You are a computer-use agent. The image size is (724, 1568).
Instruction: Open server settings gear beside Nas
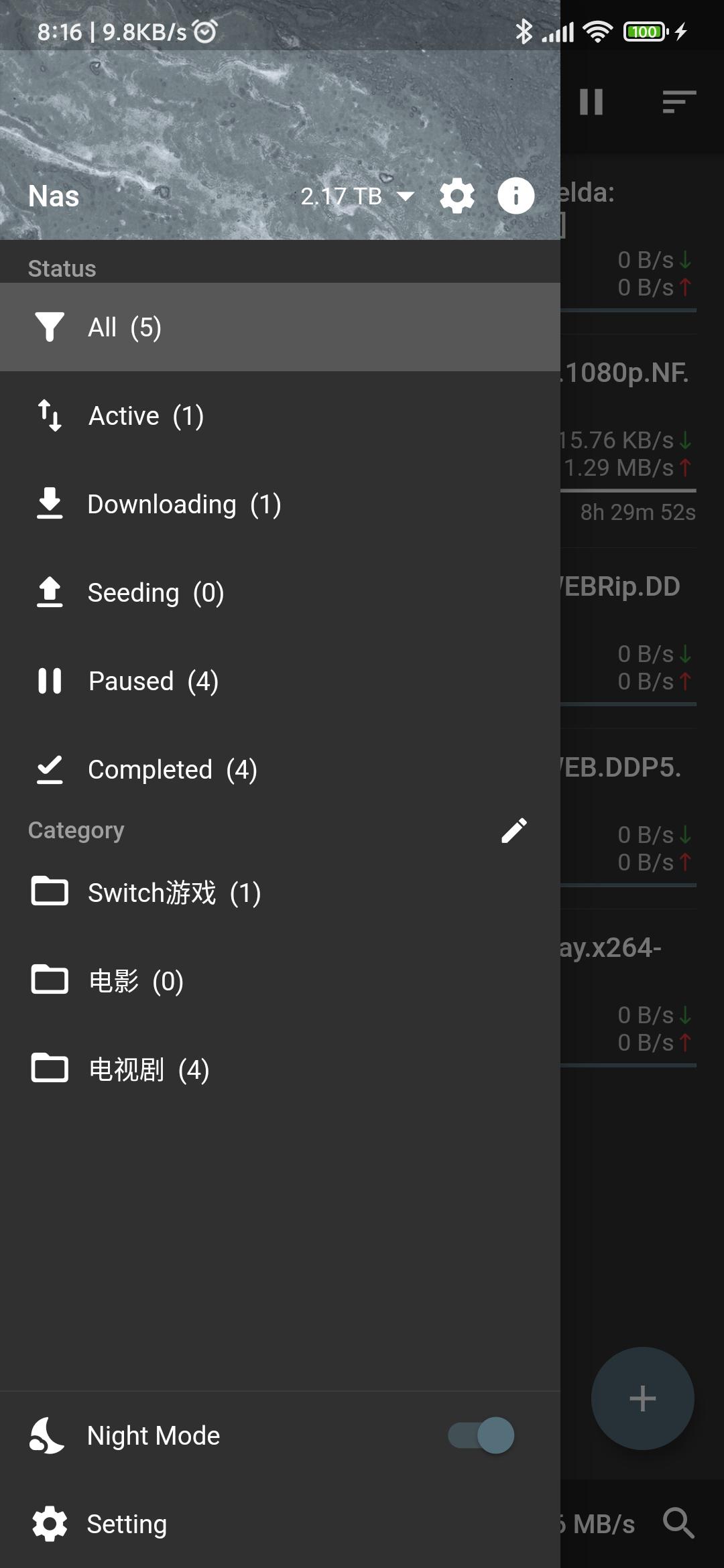pyautogui.click(x=457, y=196)
